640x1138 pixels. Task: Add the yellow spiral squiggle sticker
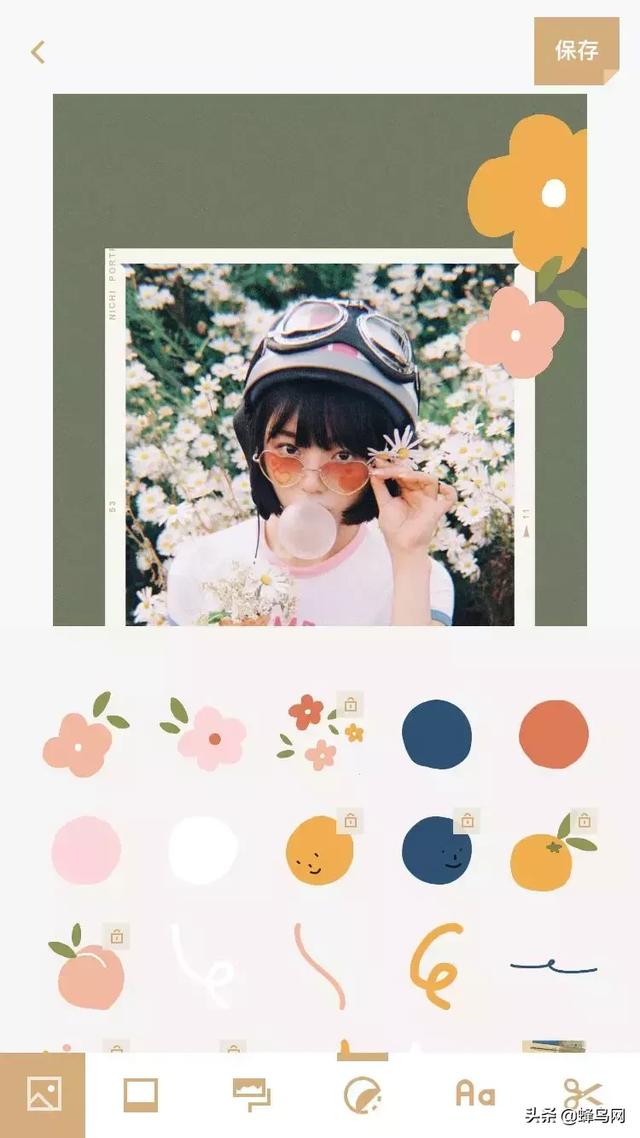point(436,965)
